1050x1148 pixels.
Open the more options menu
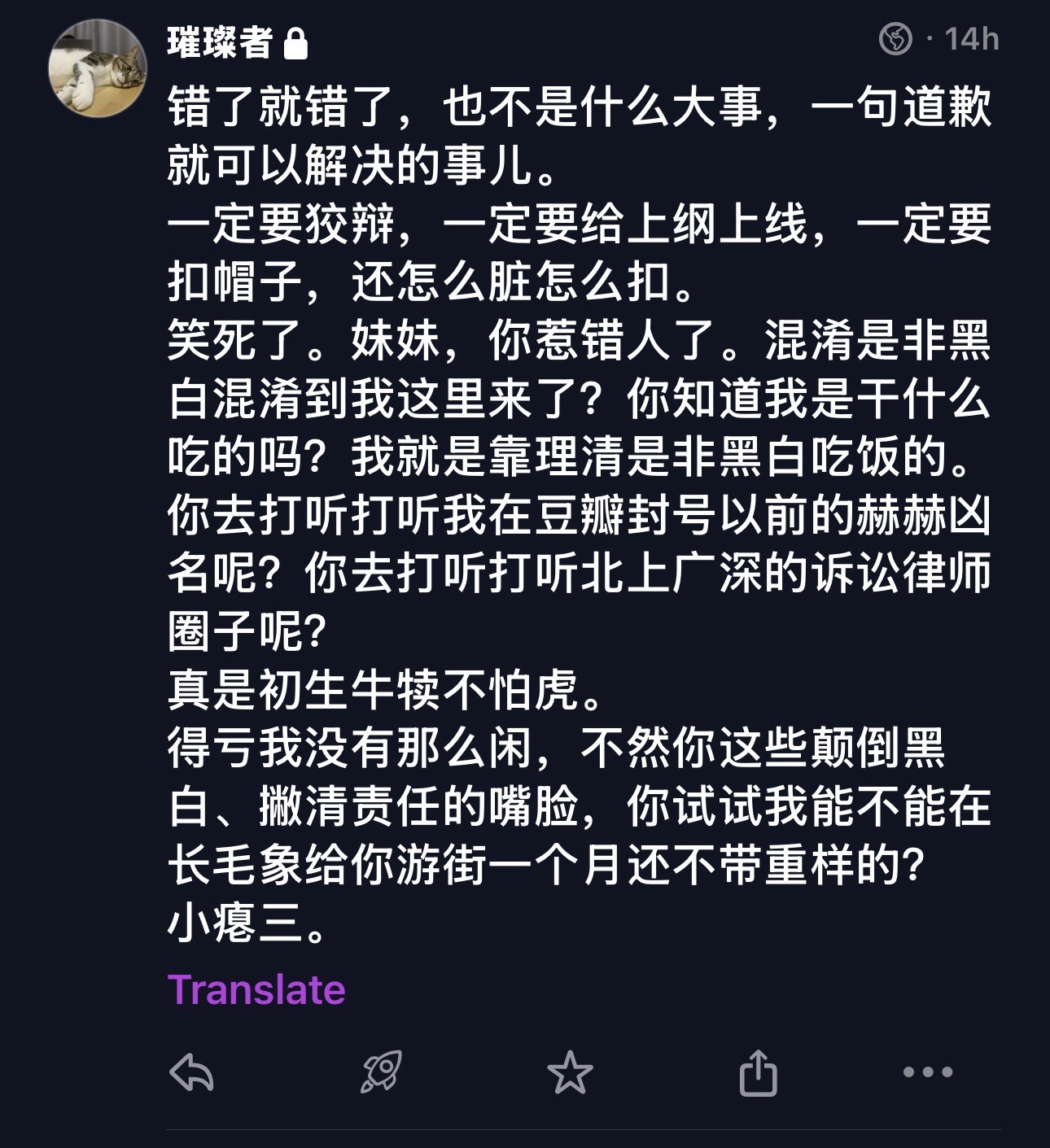pos(927,1072)
